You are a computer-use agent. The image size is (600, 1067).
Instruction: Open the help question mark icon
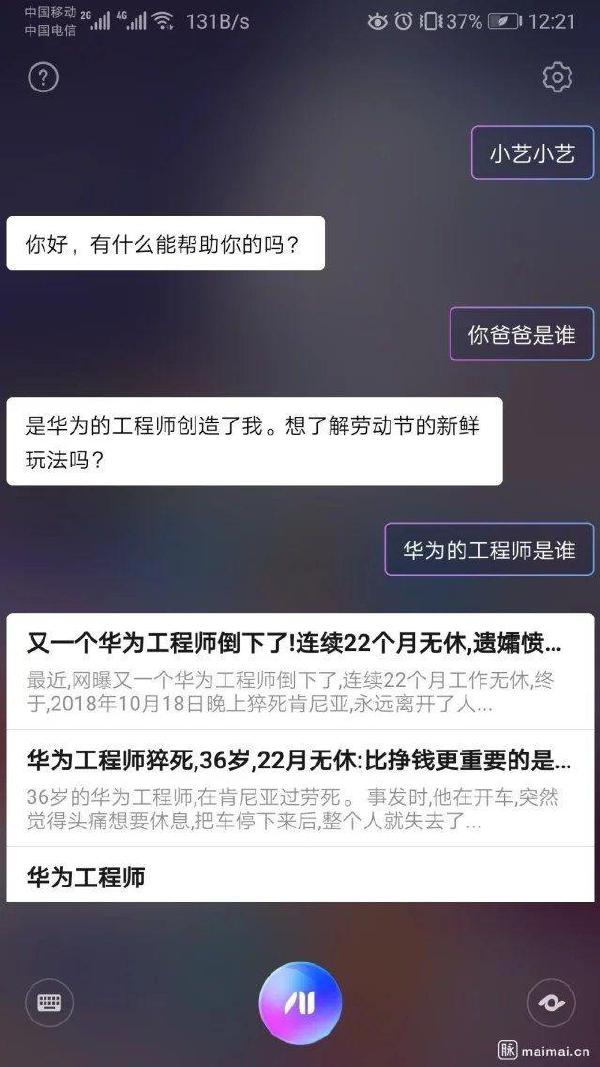click(44, 77)
